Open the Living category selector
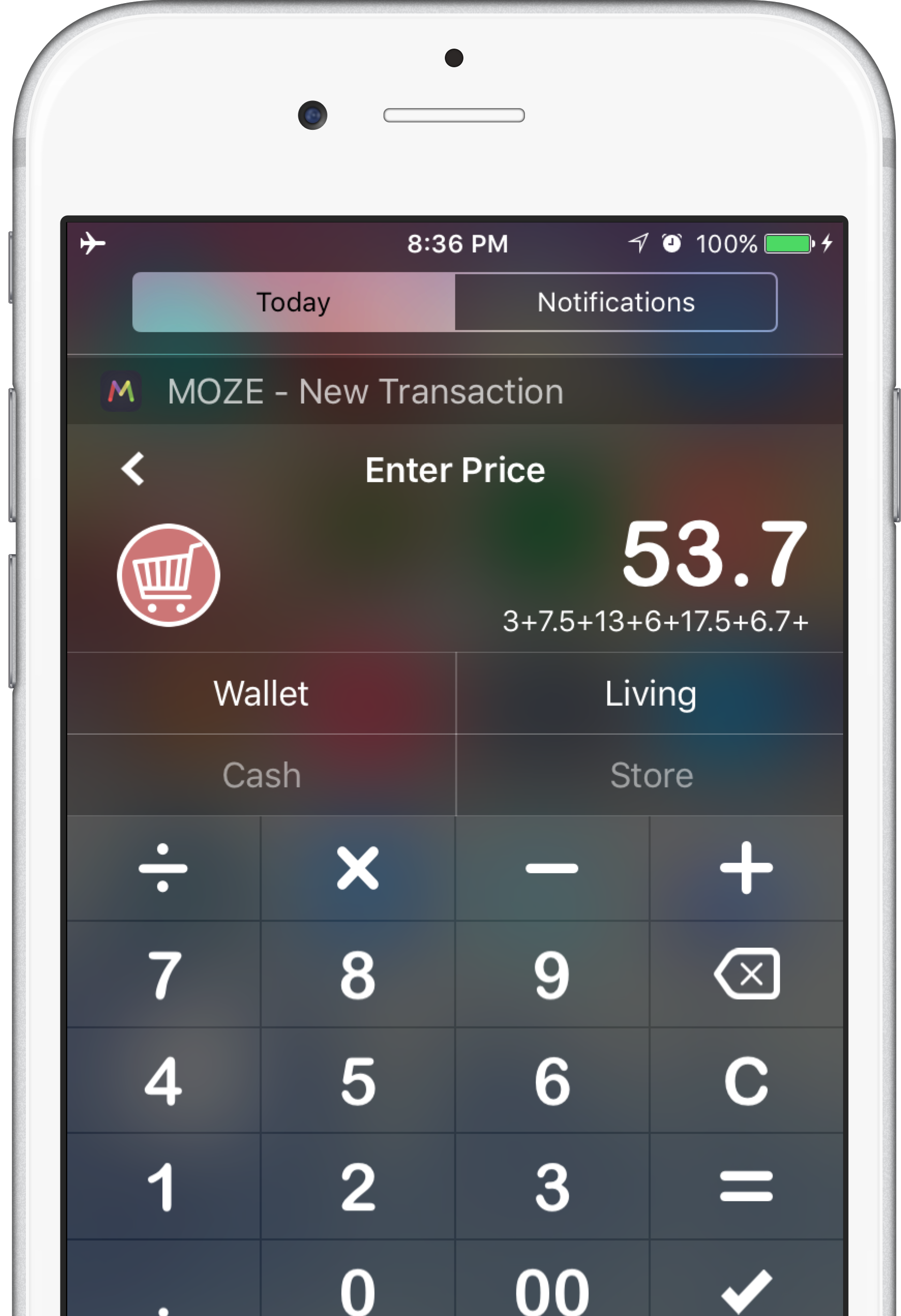Screen dimensions: 901x1316 click(650, 693)
